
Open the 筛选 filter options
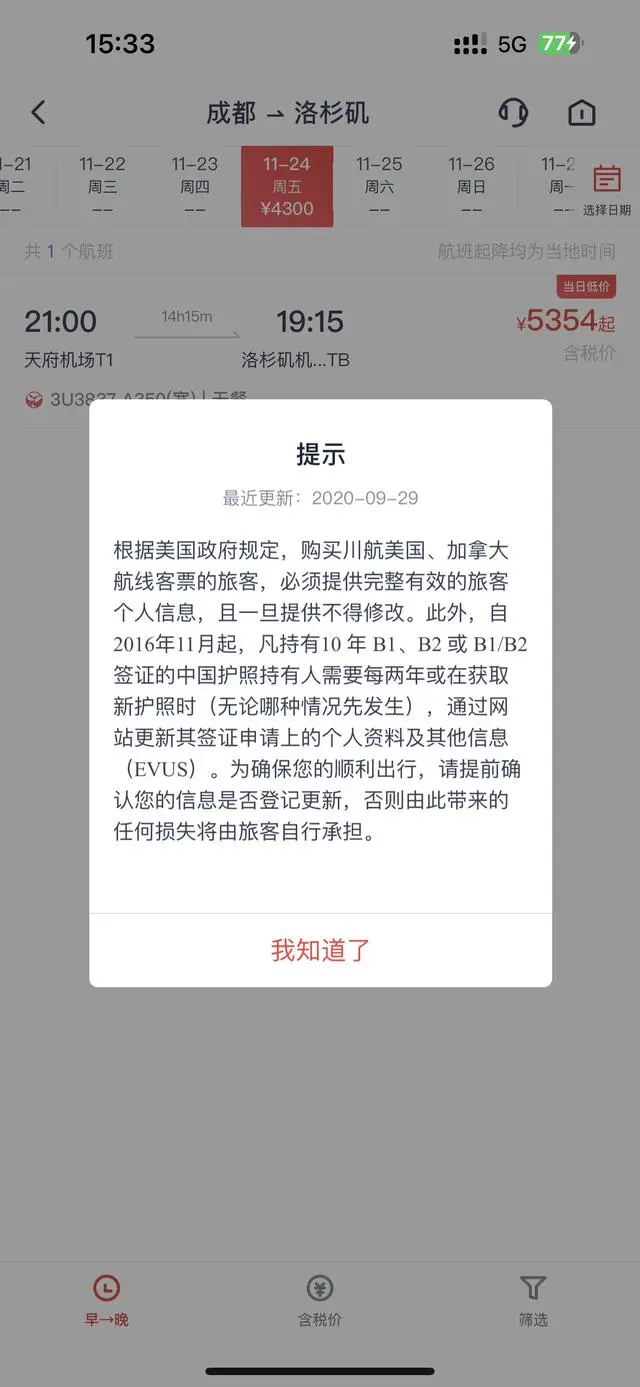[533, 1301]
